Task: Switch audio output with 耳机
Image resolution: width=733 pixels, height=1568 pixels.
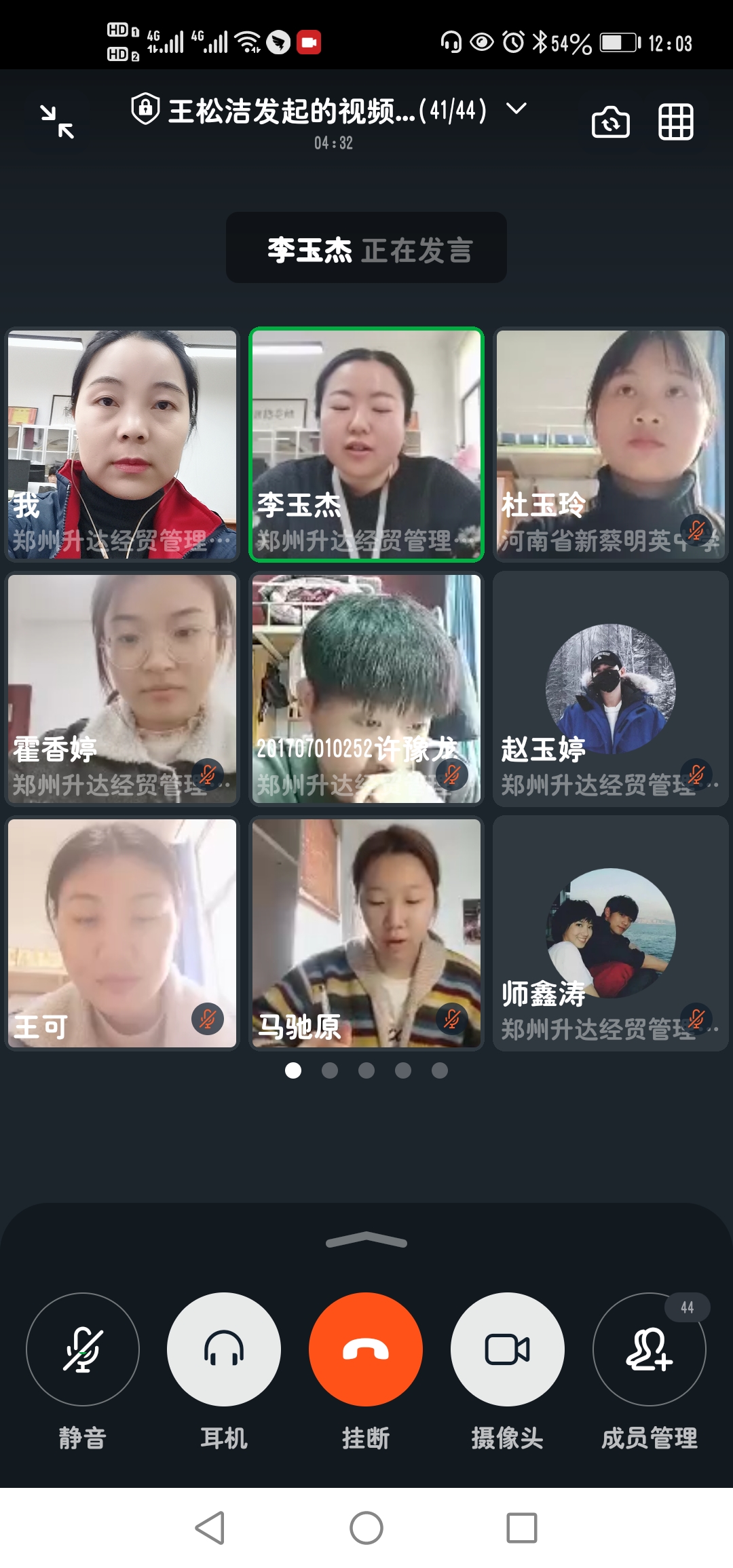Action: 224,1349
